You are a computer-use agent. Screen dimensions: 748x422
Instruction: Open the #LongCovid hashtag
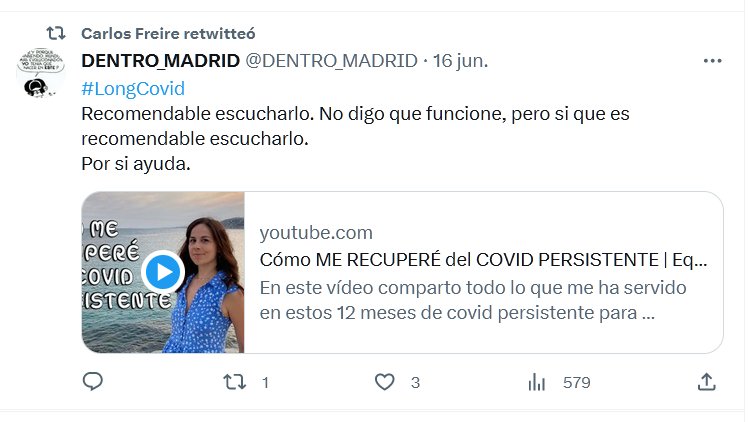133,87
